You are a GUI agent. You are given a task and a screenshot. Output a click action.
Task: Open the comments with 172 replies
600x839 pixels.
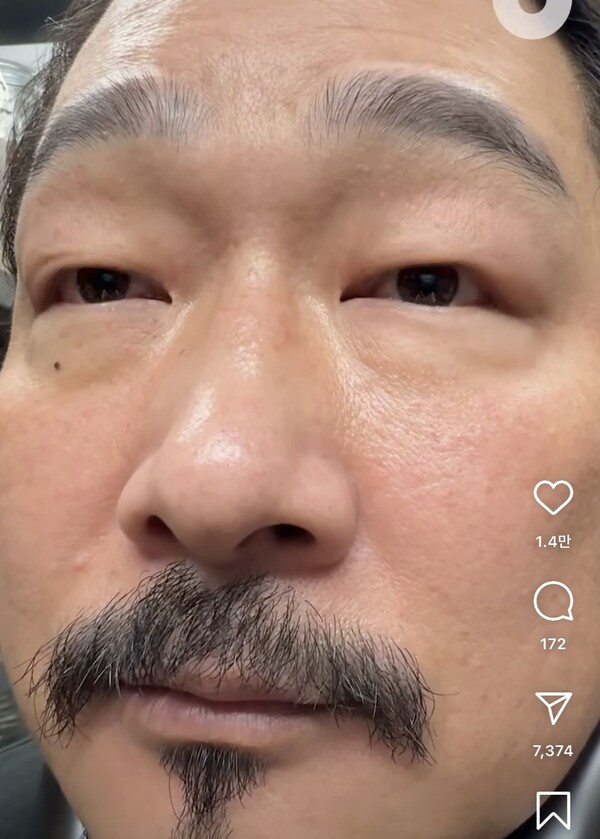pyautogui.click(x=553, y=602)
